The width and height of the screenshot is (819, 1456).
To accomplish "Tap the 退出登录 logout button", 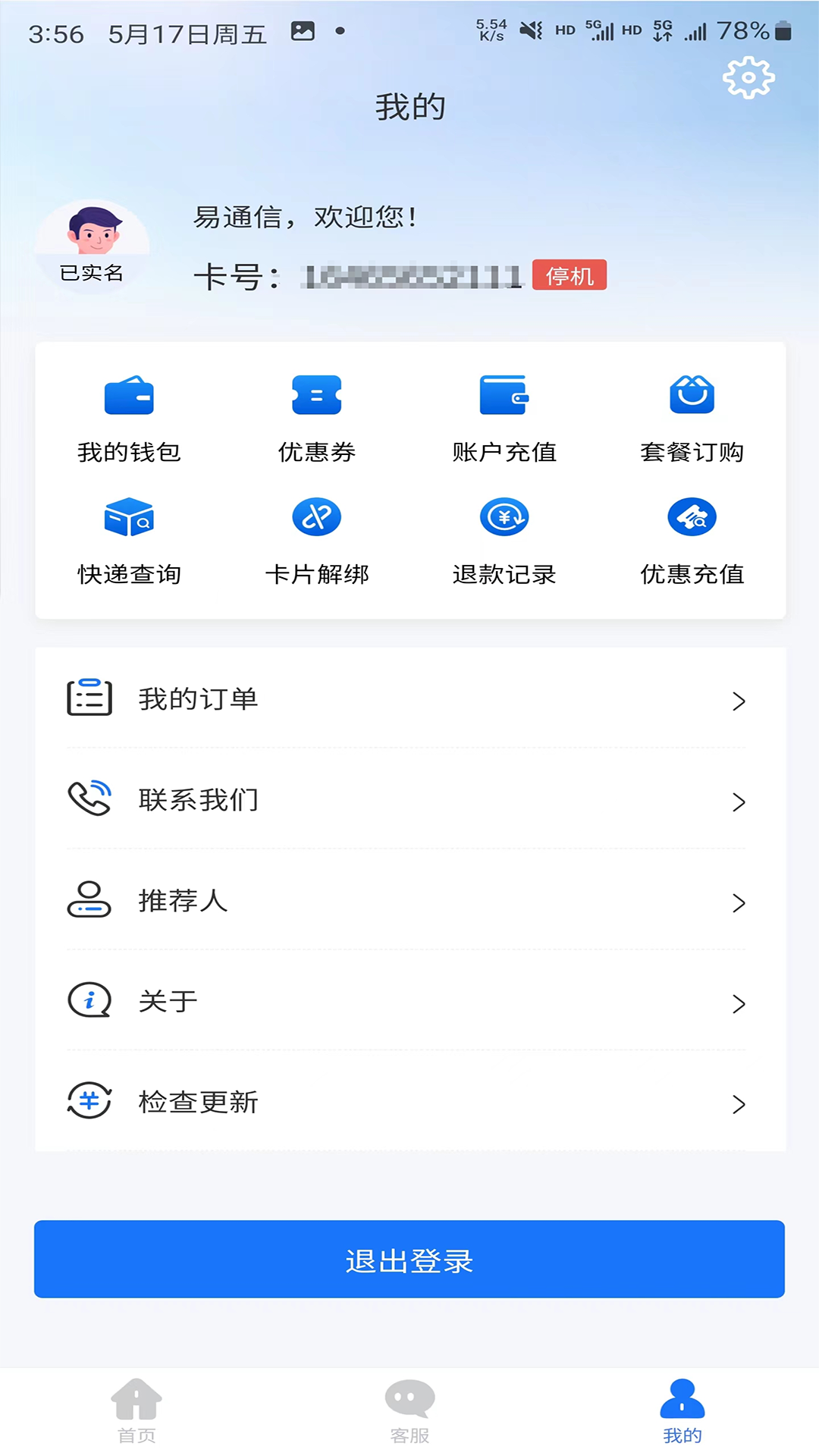I will click(409, 1259).
